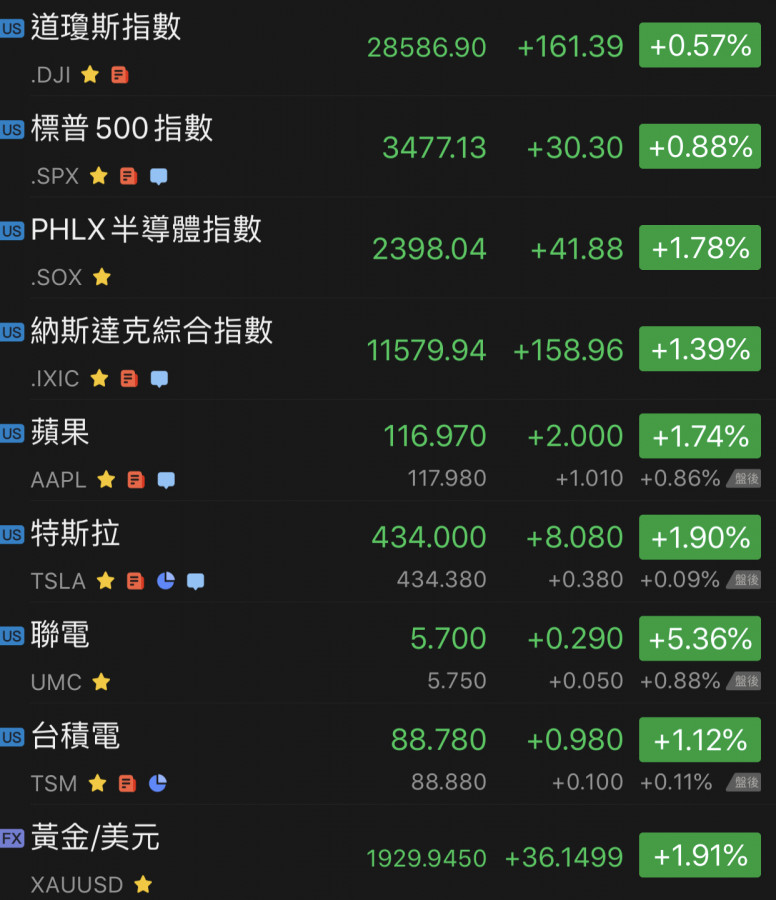Open the 黃金/美元 XAUUSD quote

95,838
